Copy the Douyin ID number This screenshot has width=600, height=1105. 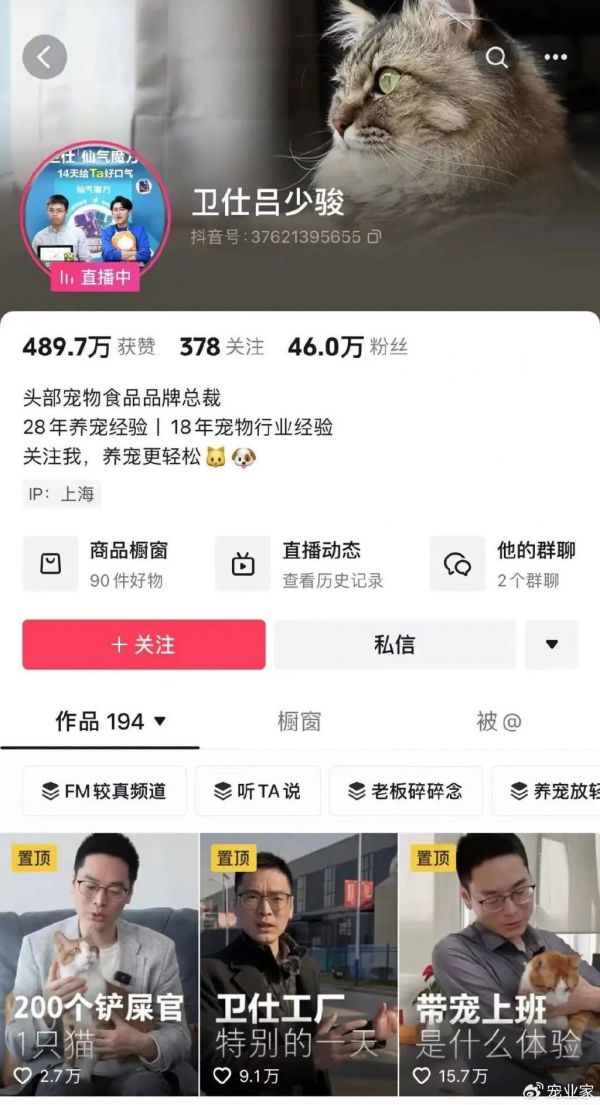(374, 237)
